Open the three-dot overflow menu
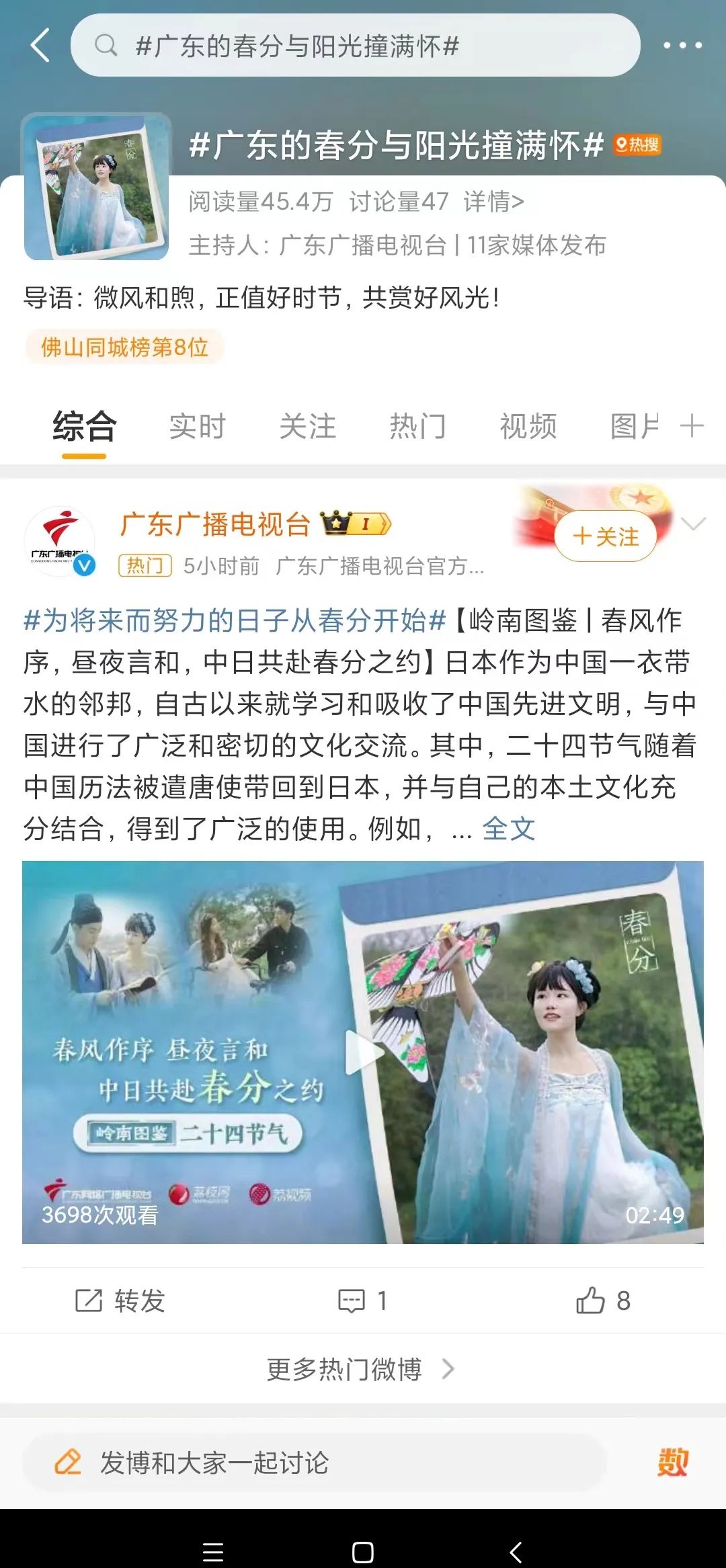The height and width of the screenshot is (1568, 726). click(x=682, y=46)
